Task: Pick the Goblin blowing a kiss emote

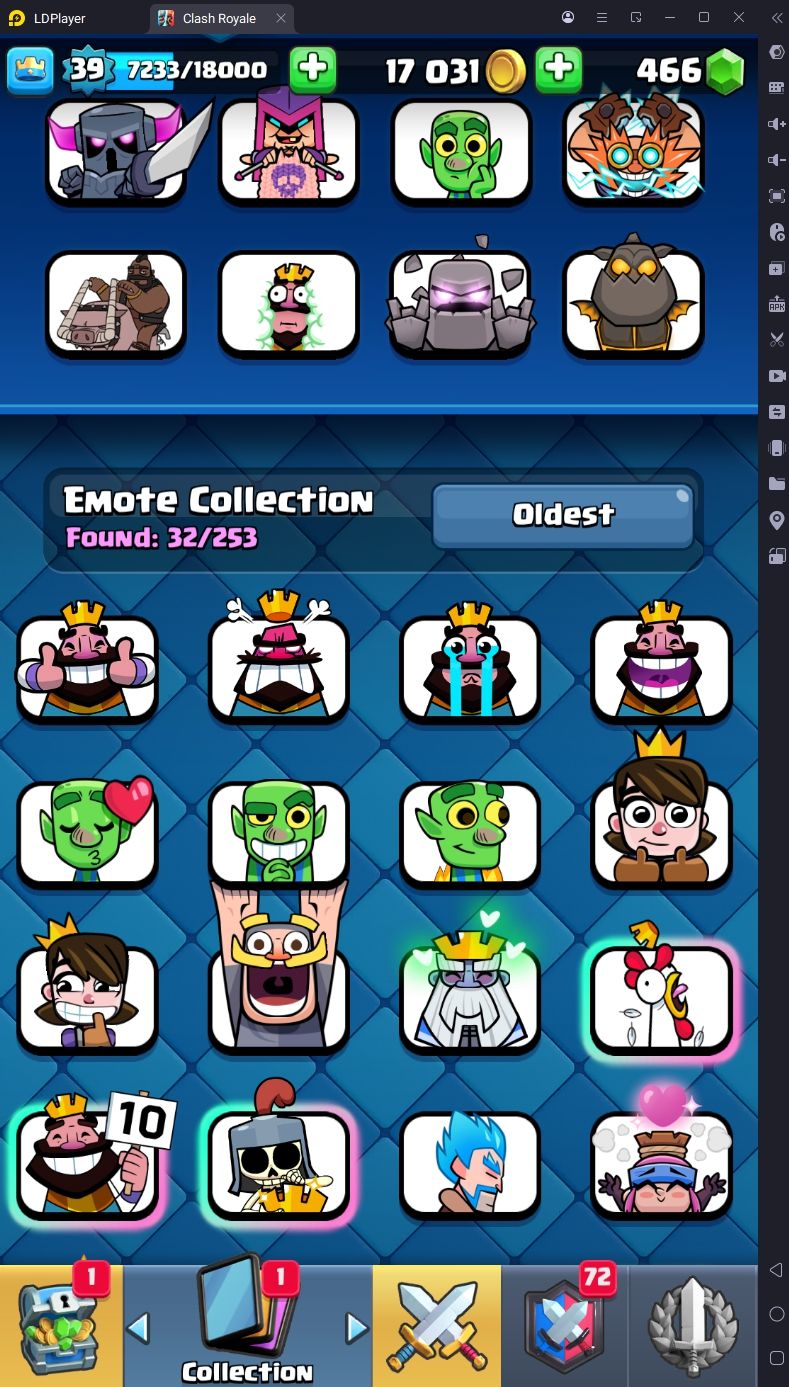Action: (88, 833)
